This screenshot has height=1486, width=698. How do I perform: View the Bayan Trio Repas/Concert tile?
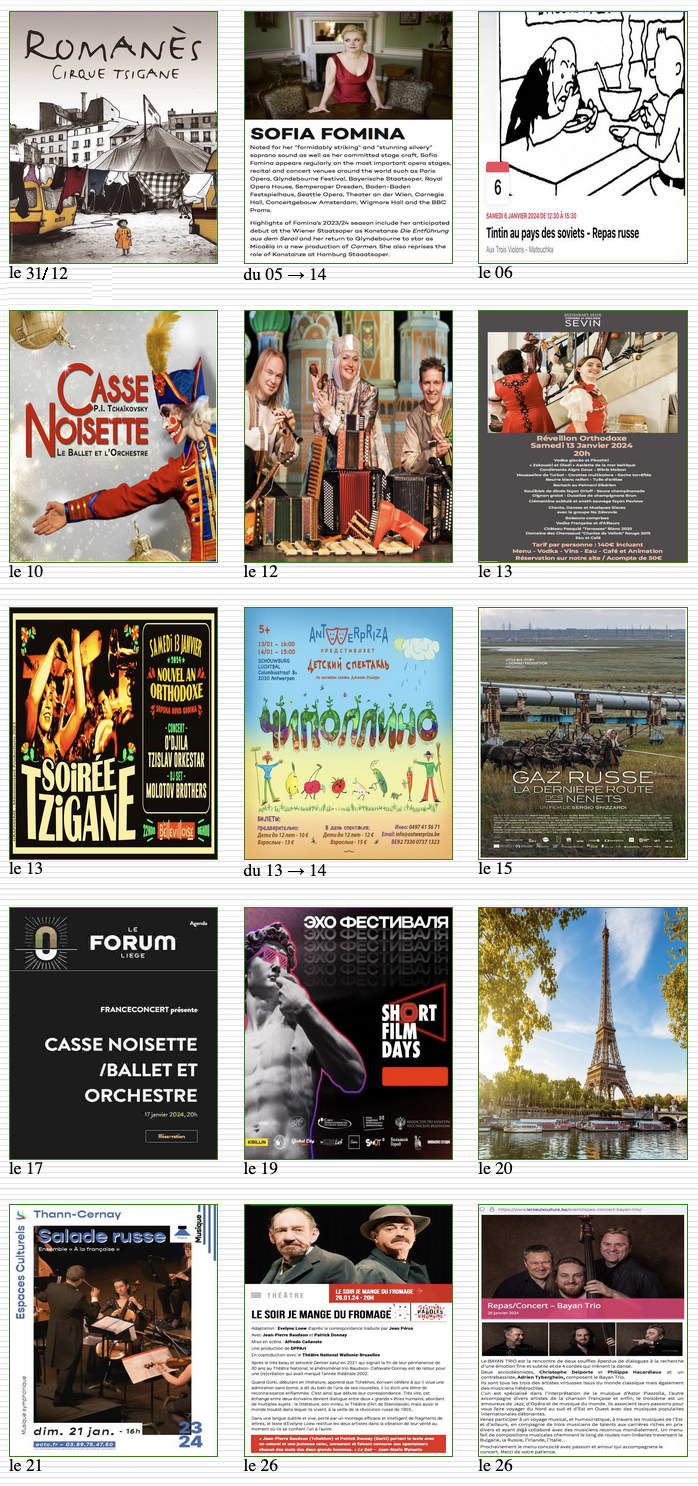[x=582, y=1330]
